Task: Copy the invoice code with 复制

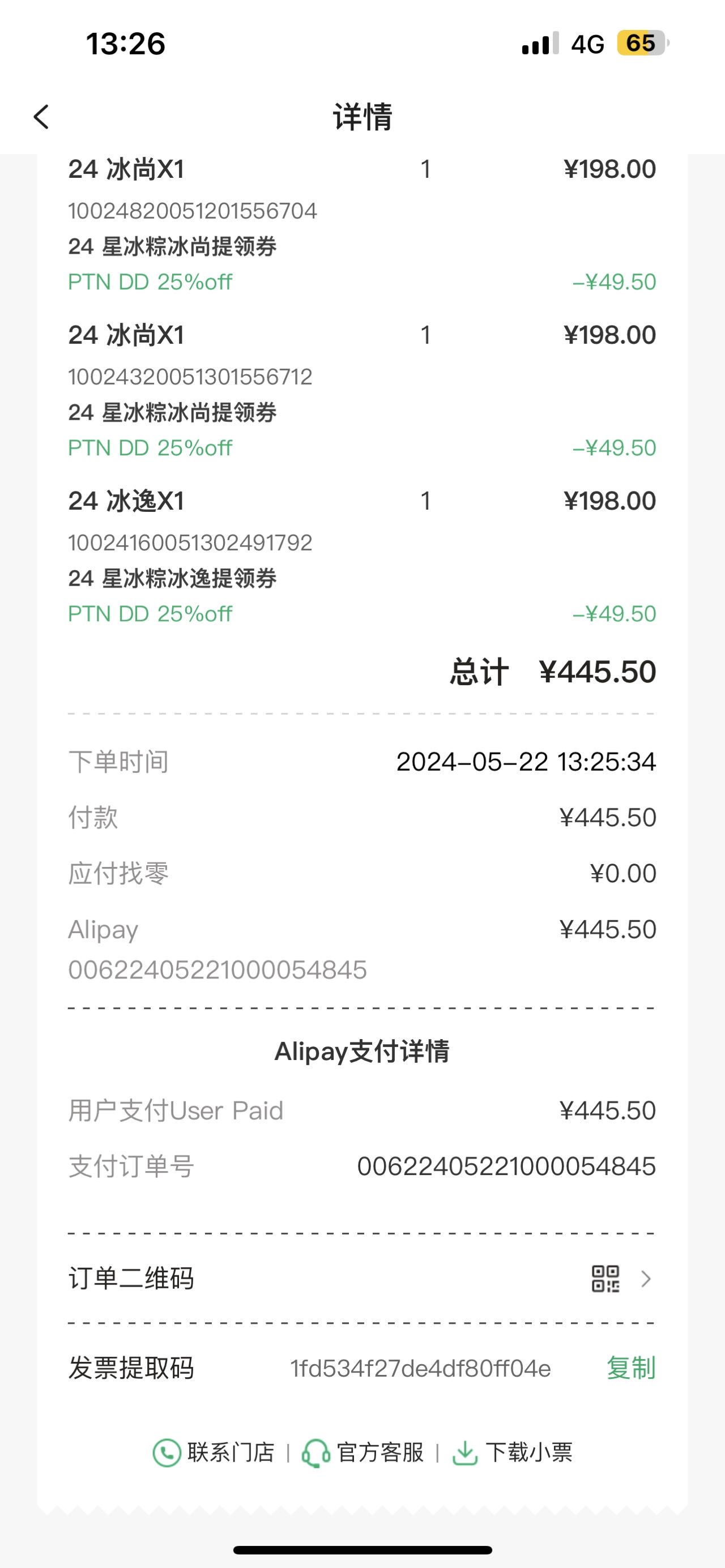Action: coord(630,1368)
